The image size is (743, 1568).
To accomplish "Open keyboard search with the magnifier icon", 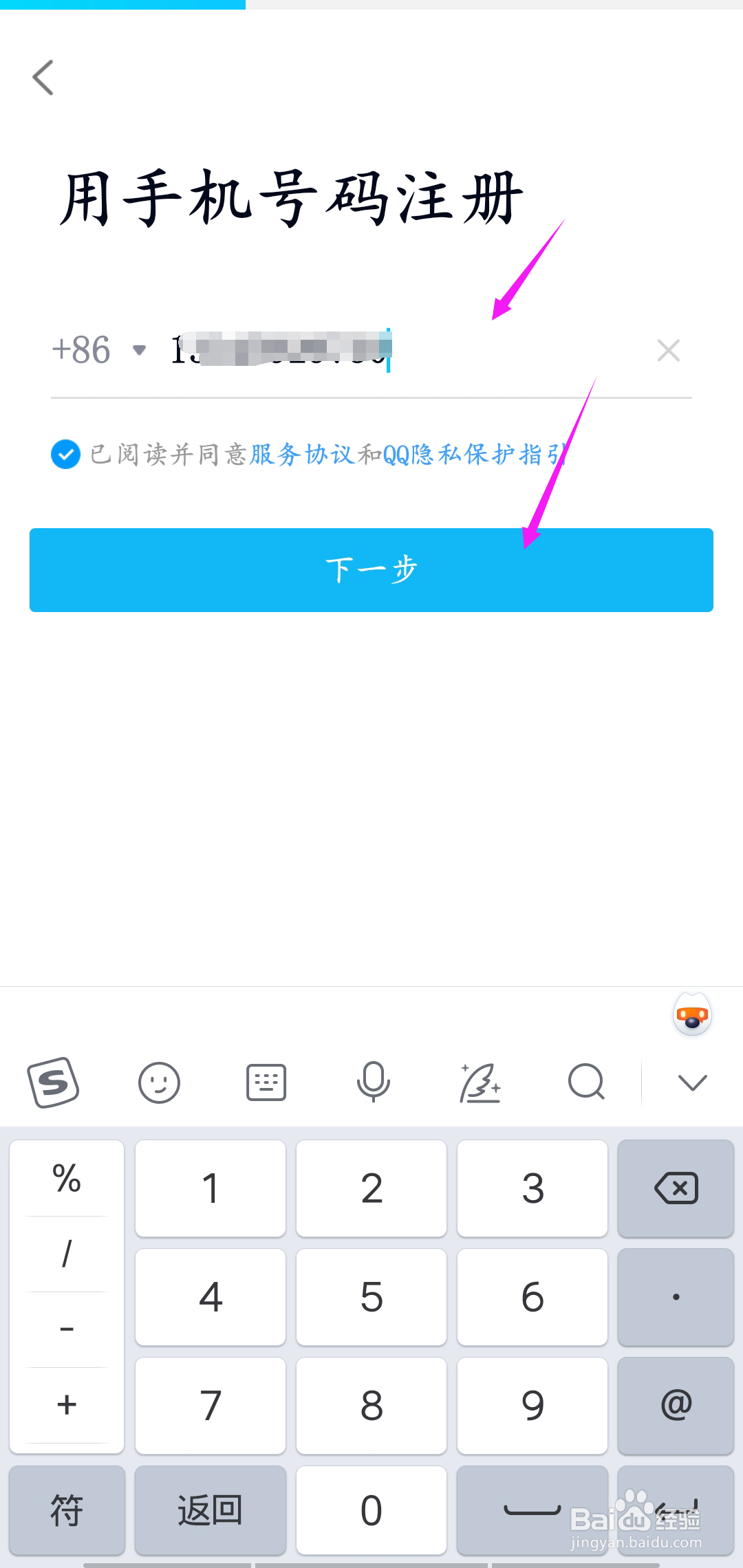I will [585, 1082].
